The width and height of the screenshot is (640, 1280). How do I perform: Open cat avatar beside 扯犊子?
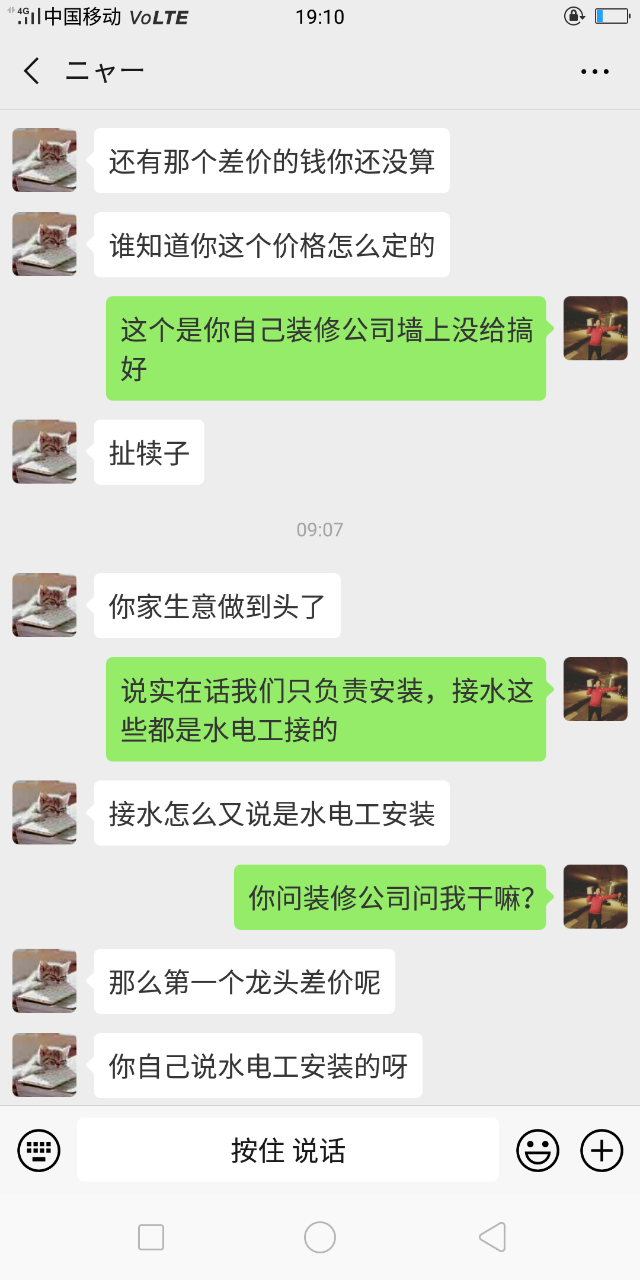tap(44, 452)
